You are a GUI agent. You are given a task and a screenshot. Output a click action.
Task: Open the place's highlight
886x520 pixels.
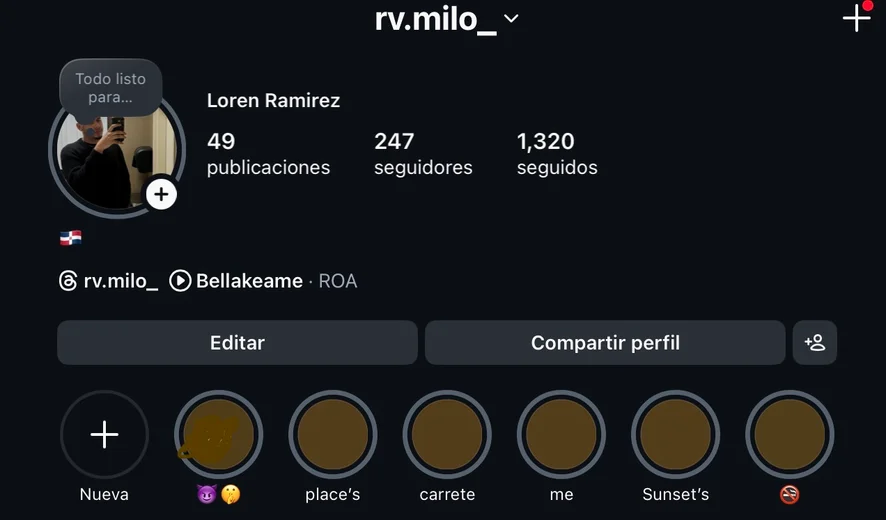[x=333, y=435]
